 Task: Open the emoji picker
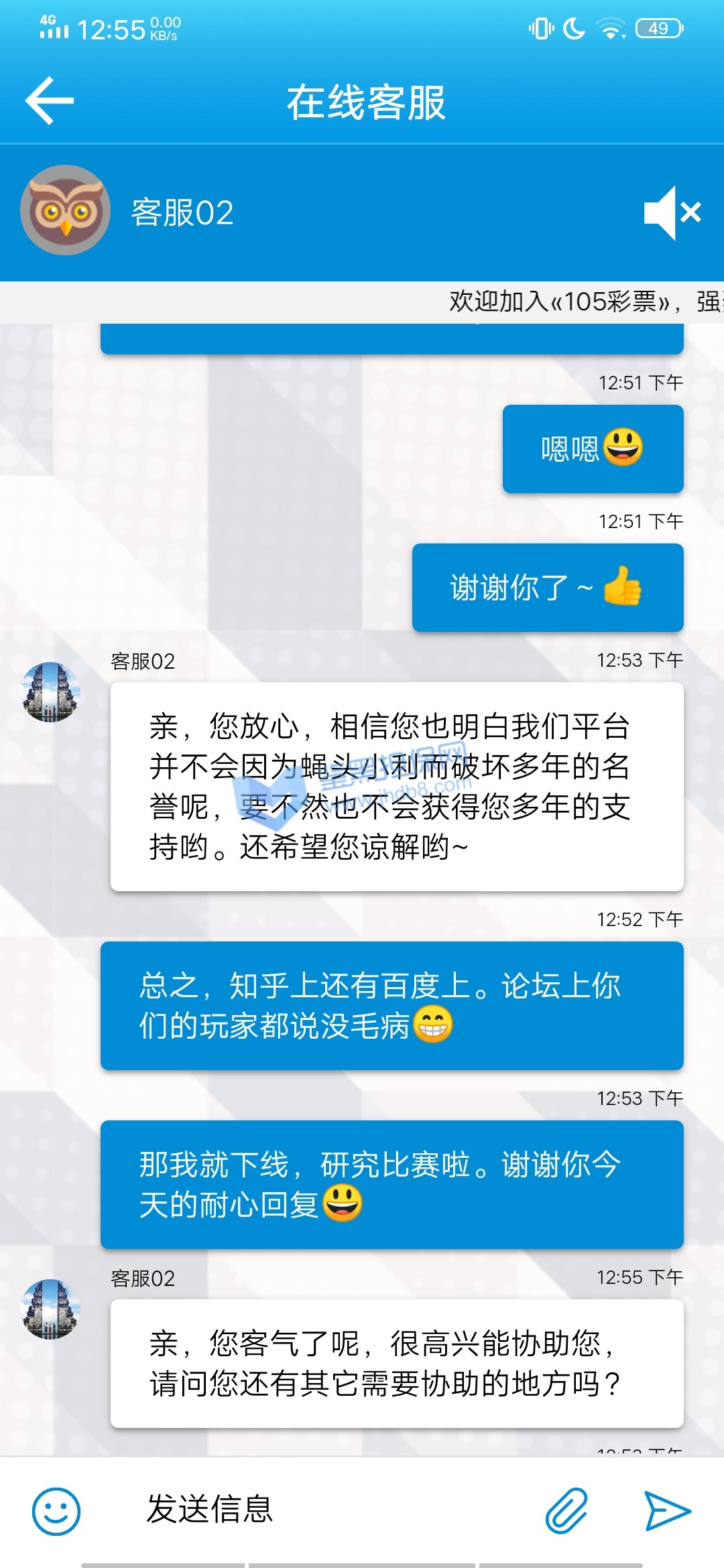(x=56, y=1511)
